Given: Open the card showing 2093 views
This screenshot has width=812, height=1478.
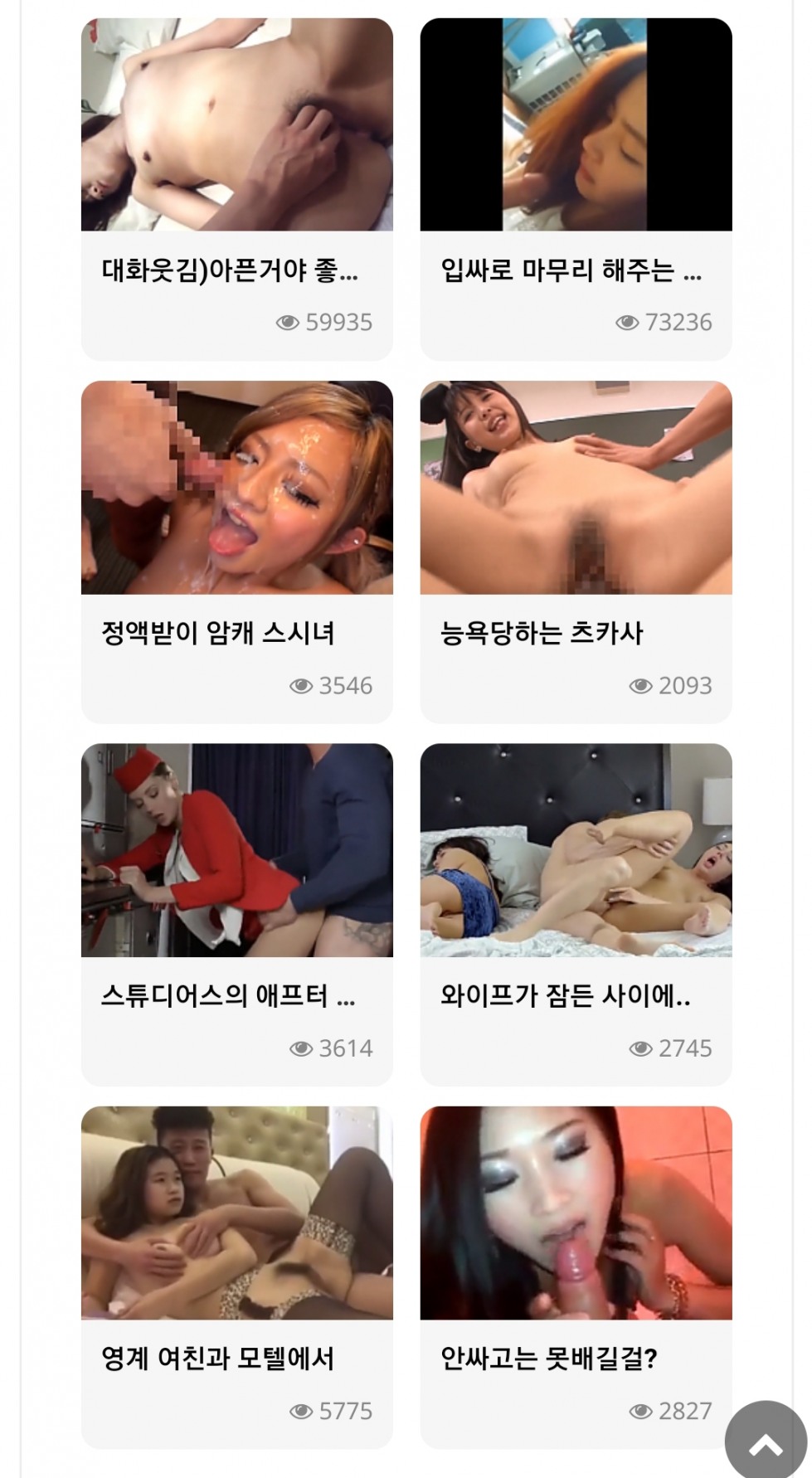Looking at the screenshot, I should (x=576, y=552).
